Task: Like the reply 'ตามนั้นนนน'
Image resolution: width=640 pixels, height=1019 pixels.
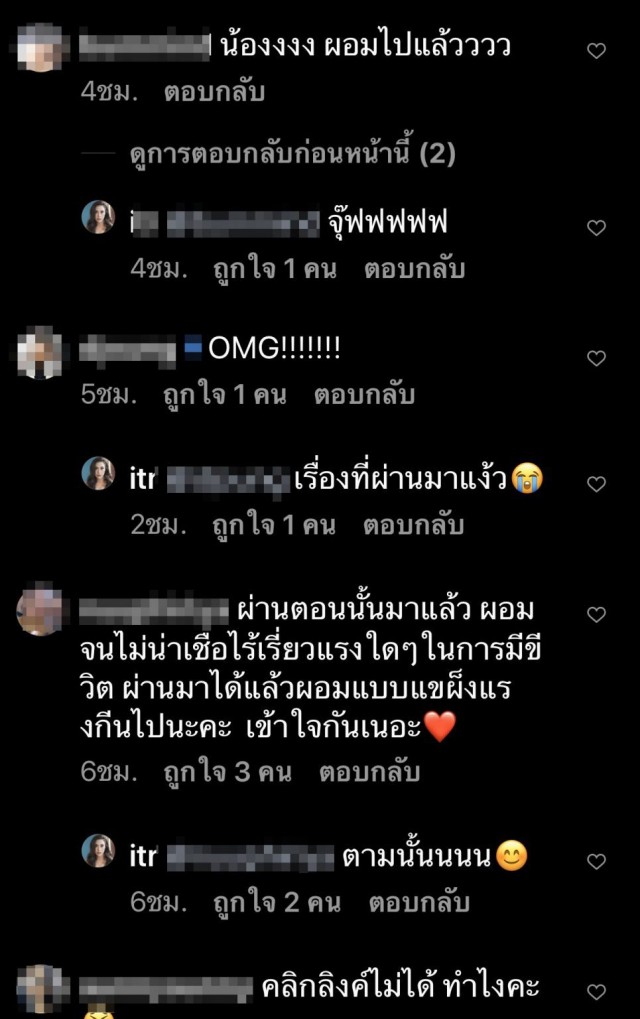Action: point(596,861)
